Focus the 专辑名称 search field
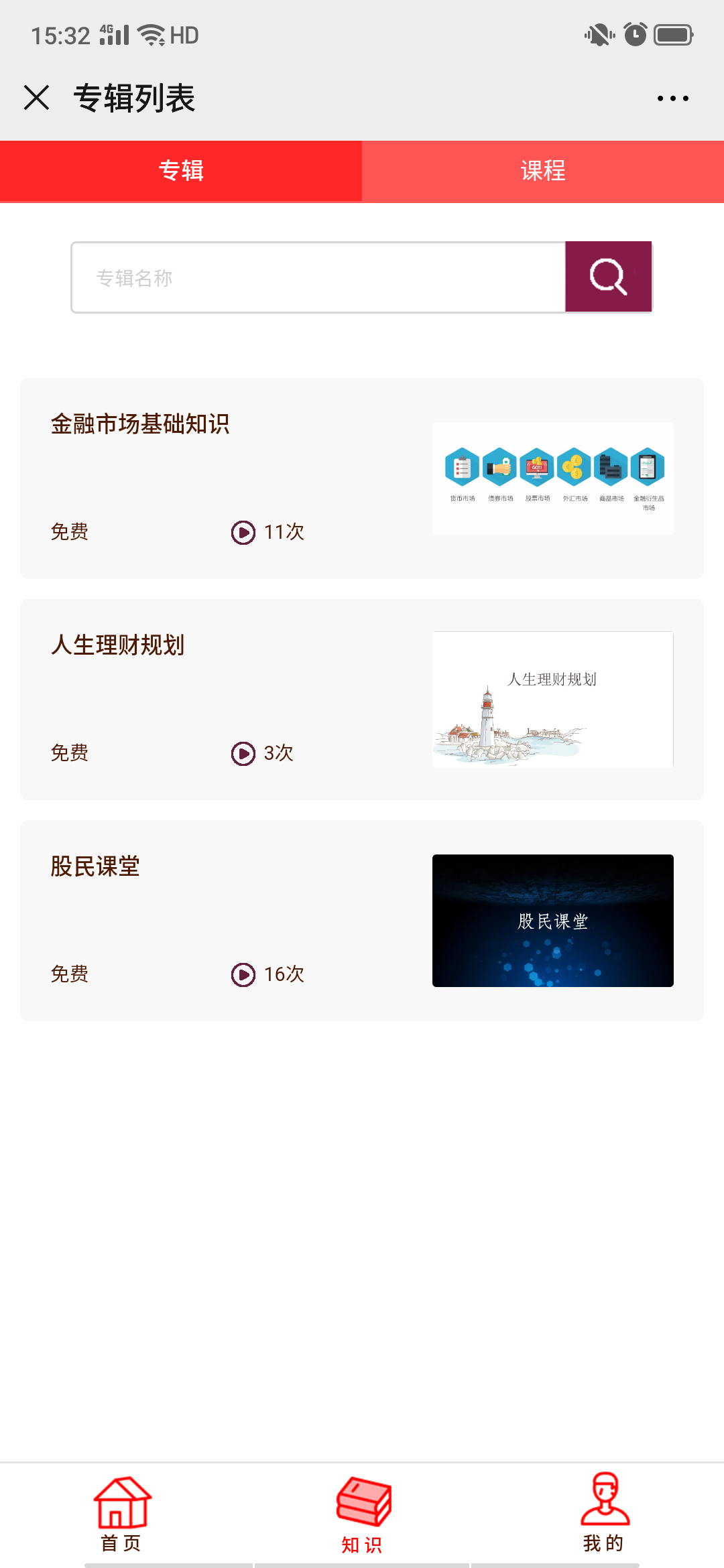Screen dimensions: 724x1568 [318, 277]
